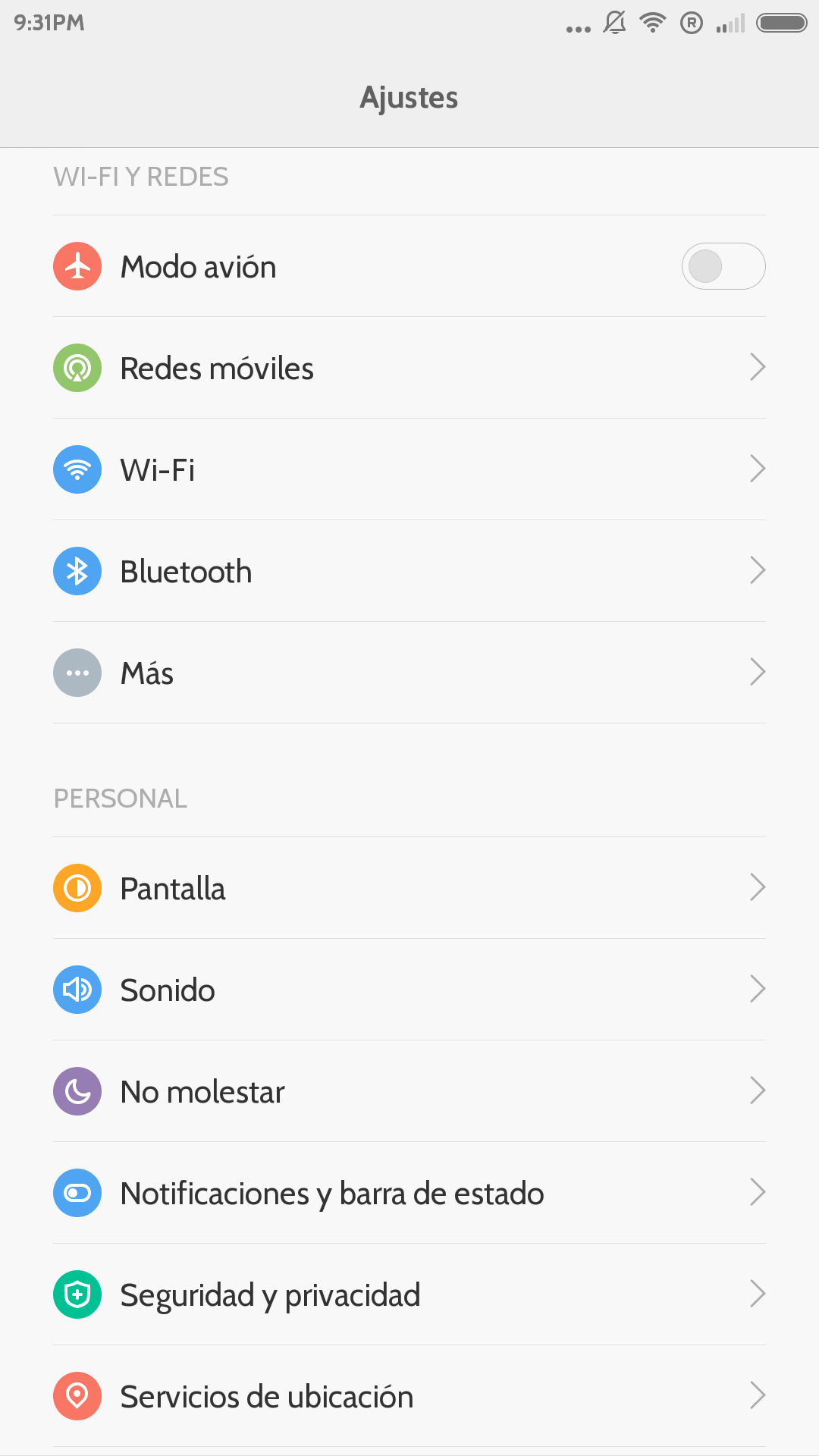Toggle the Modo avión switch
This screenshot has width=819, height=1456.
pyautogui.click(x=723, y=266)
